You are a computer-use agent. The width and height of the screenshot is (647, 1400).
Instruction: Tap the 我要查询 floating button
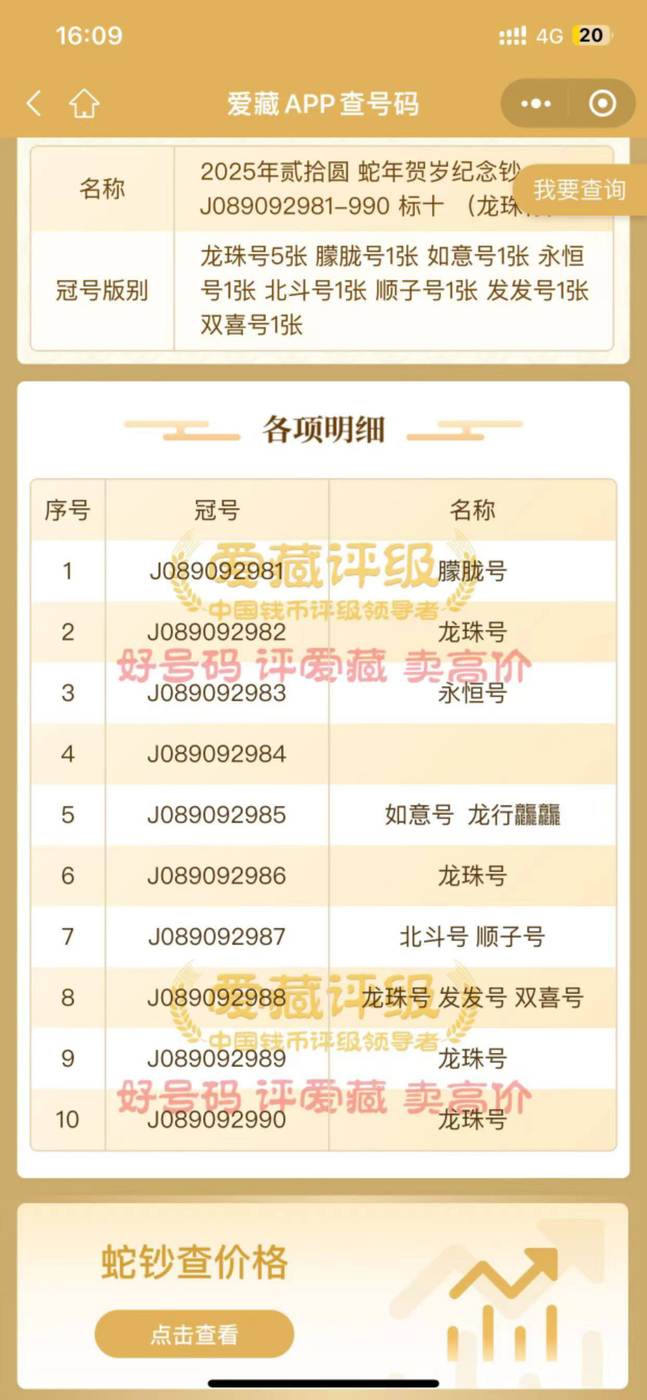click(579, 189)
